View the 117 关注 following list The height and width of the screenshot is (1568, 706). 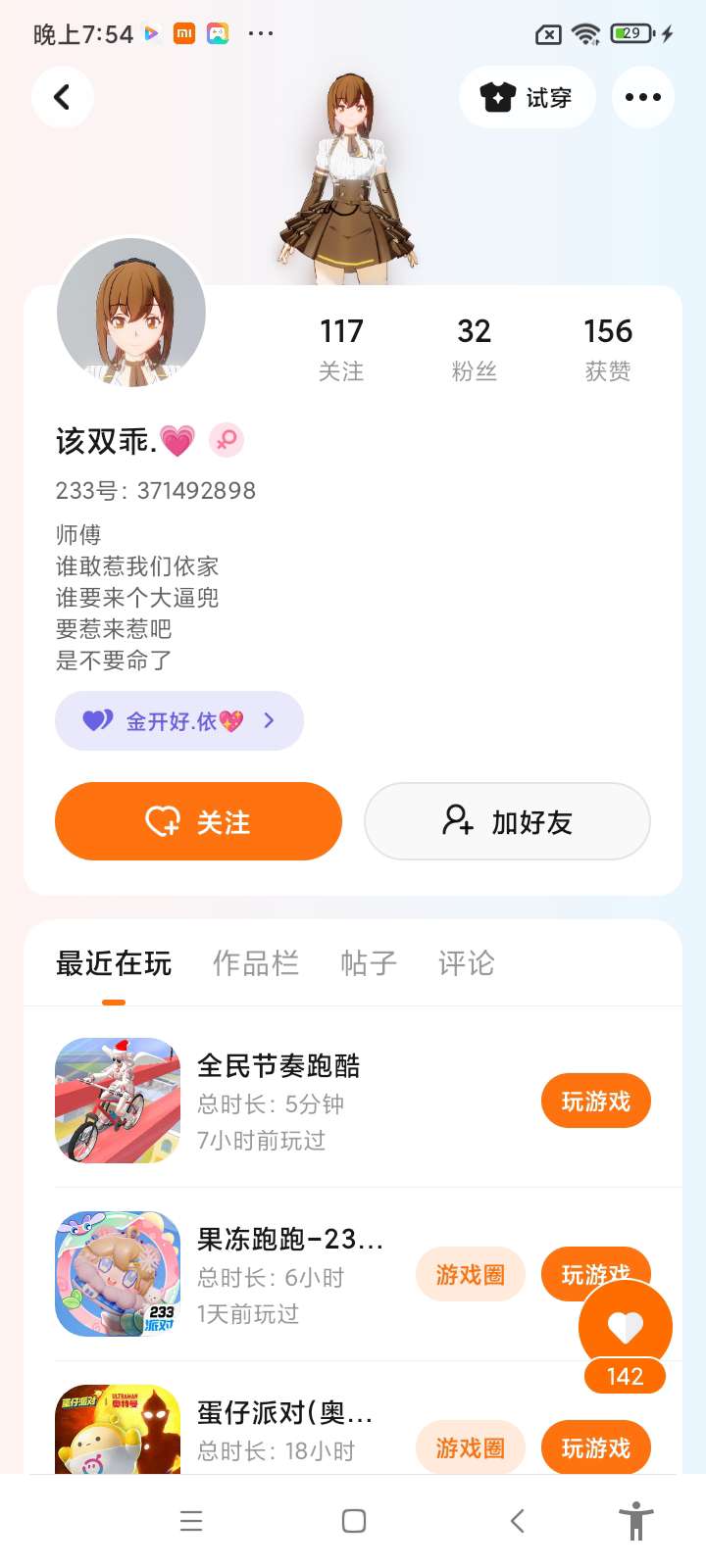[x=341, y=349]
